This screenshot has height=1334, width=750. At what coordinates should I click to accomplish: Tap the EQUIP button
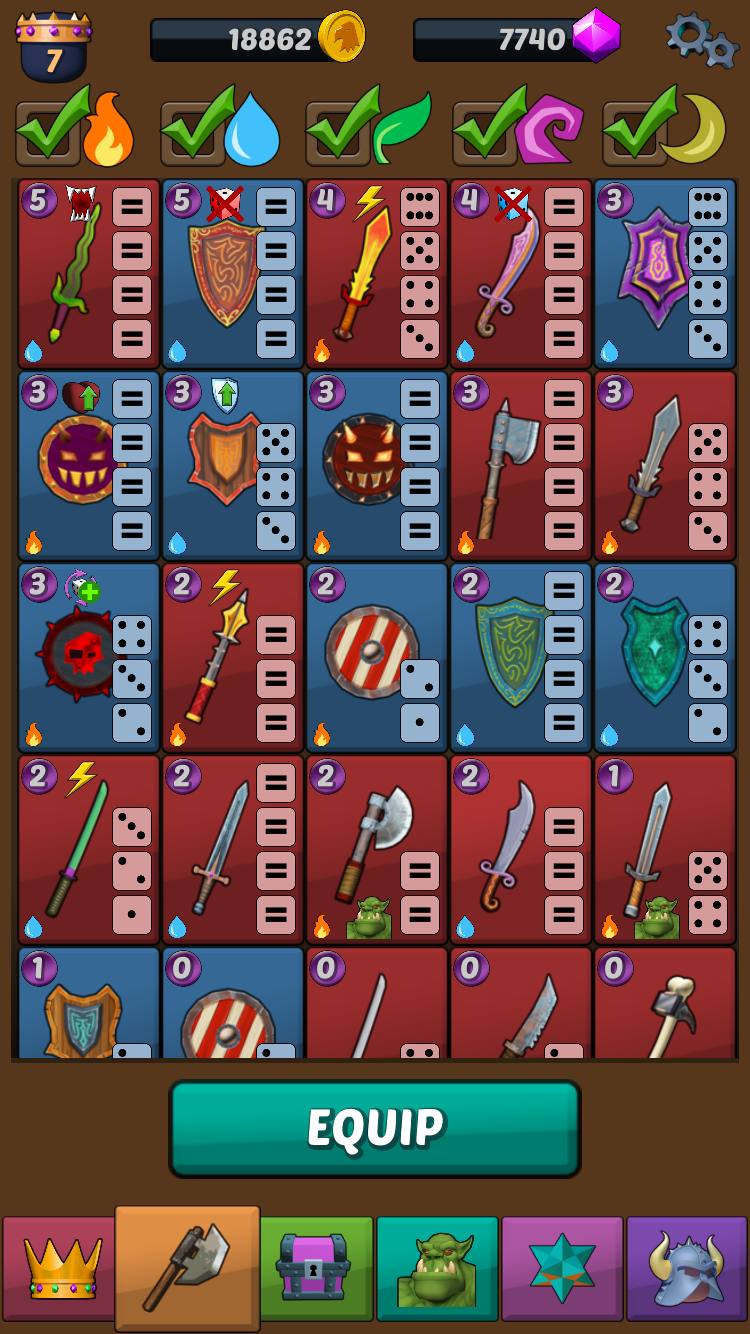[x=374, y=1128]
